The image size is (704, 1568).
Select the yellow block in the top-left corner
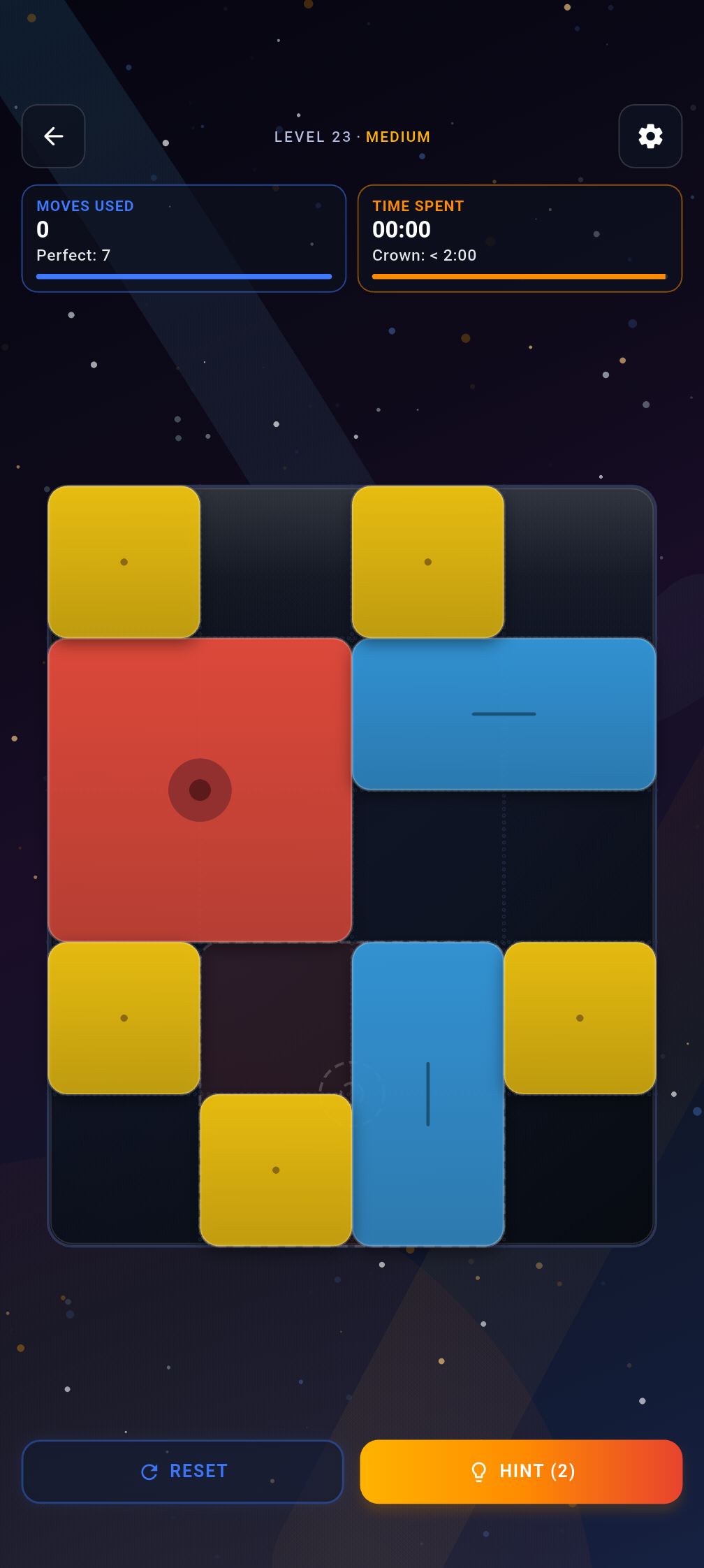pos(124,560)
